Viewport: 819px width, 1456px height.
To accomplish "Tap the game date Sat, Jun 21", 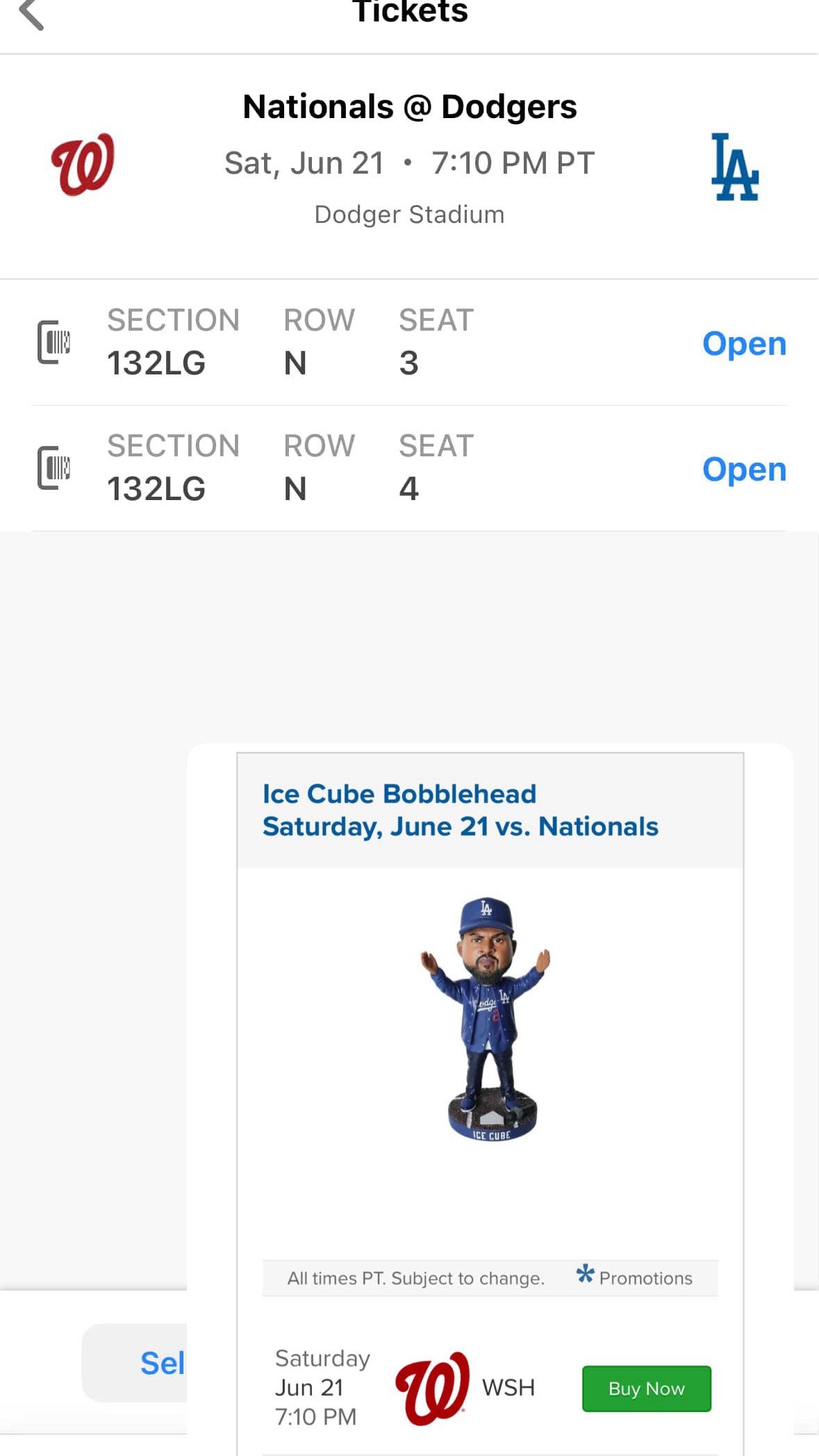I will pos(304,162).
